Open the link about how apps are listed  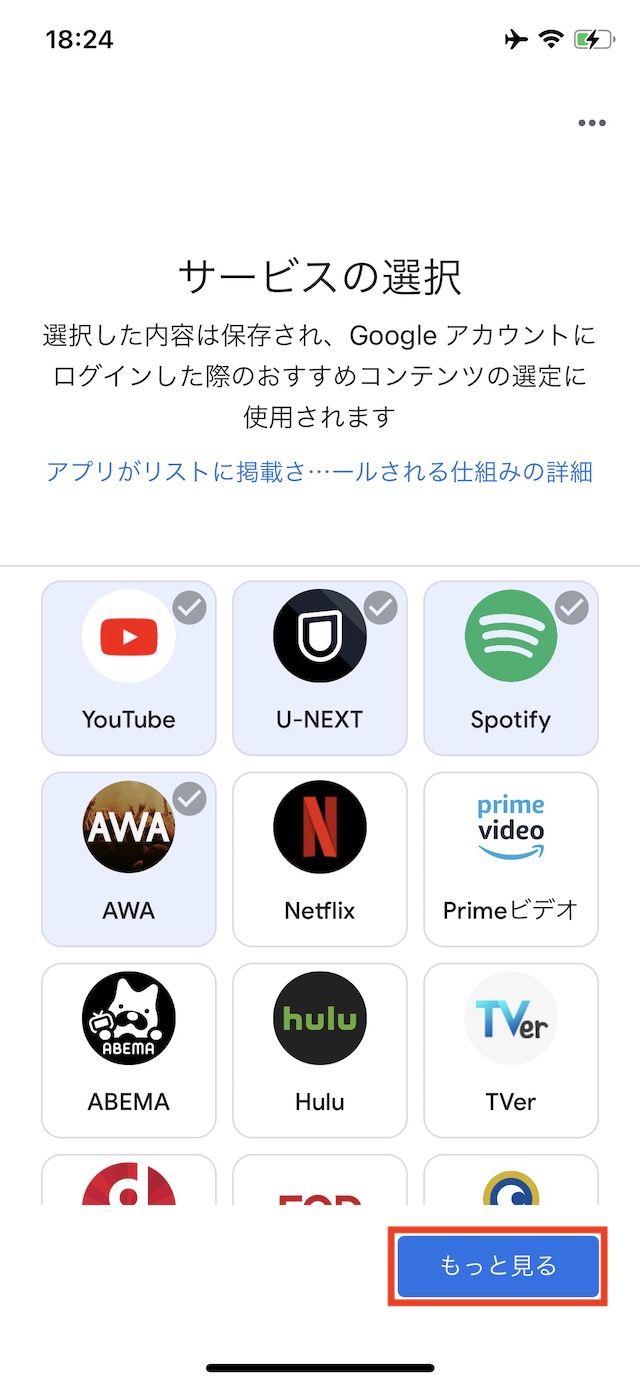click(320, 472)
